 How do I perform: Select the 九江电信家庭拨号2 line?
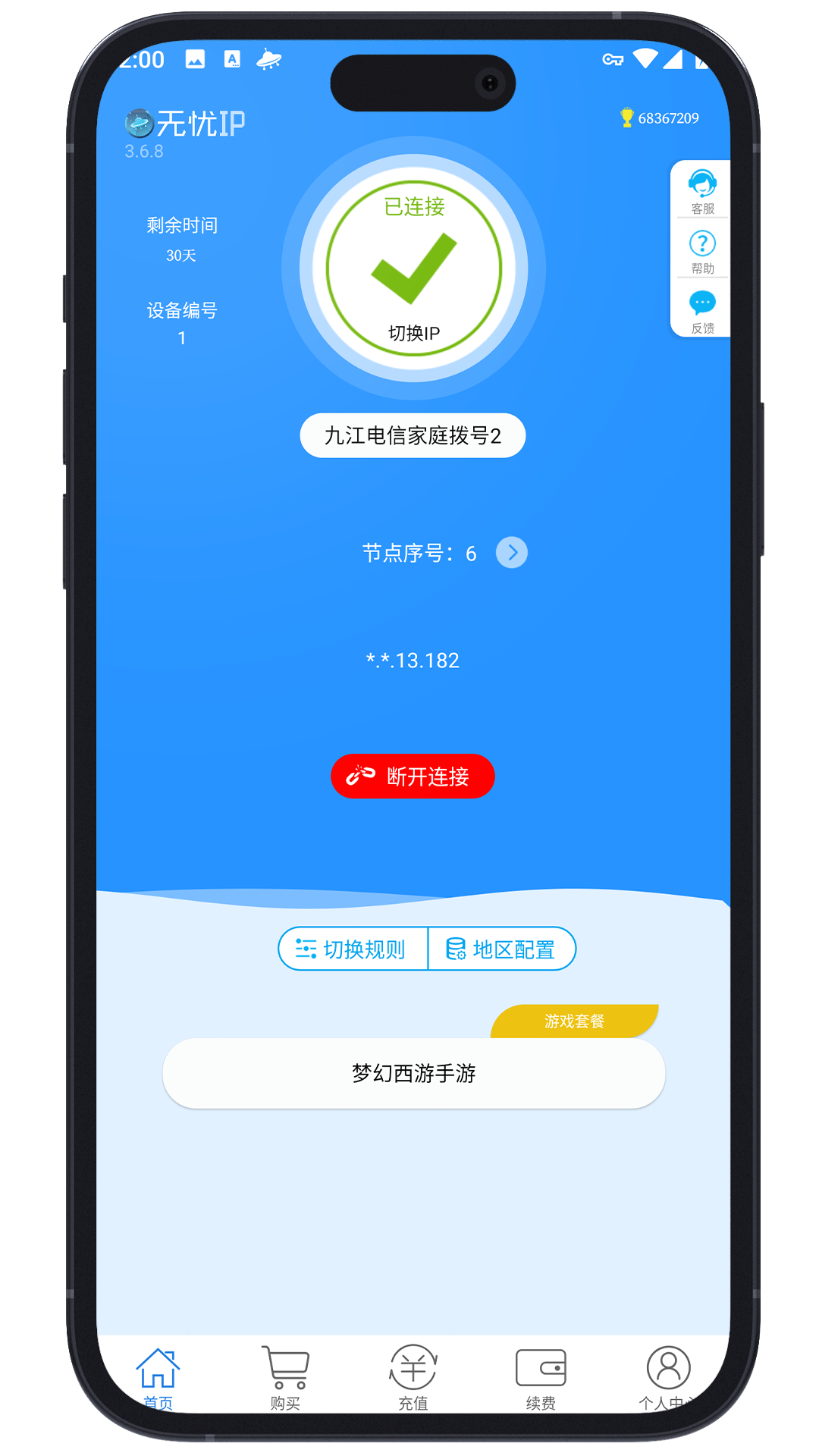413,435
